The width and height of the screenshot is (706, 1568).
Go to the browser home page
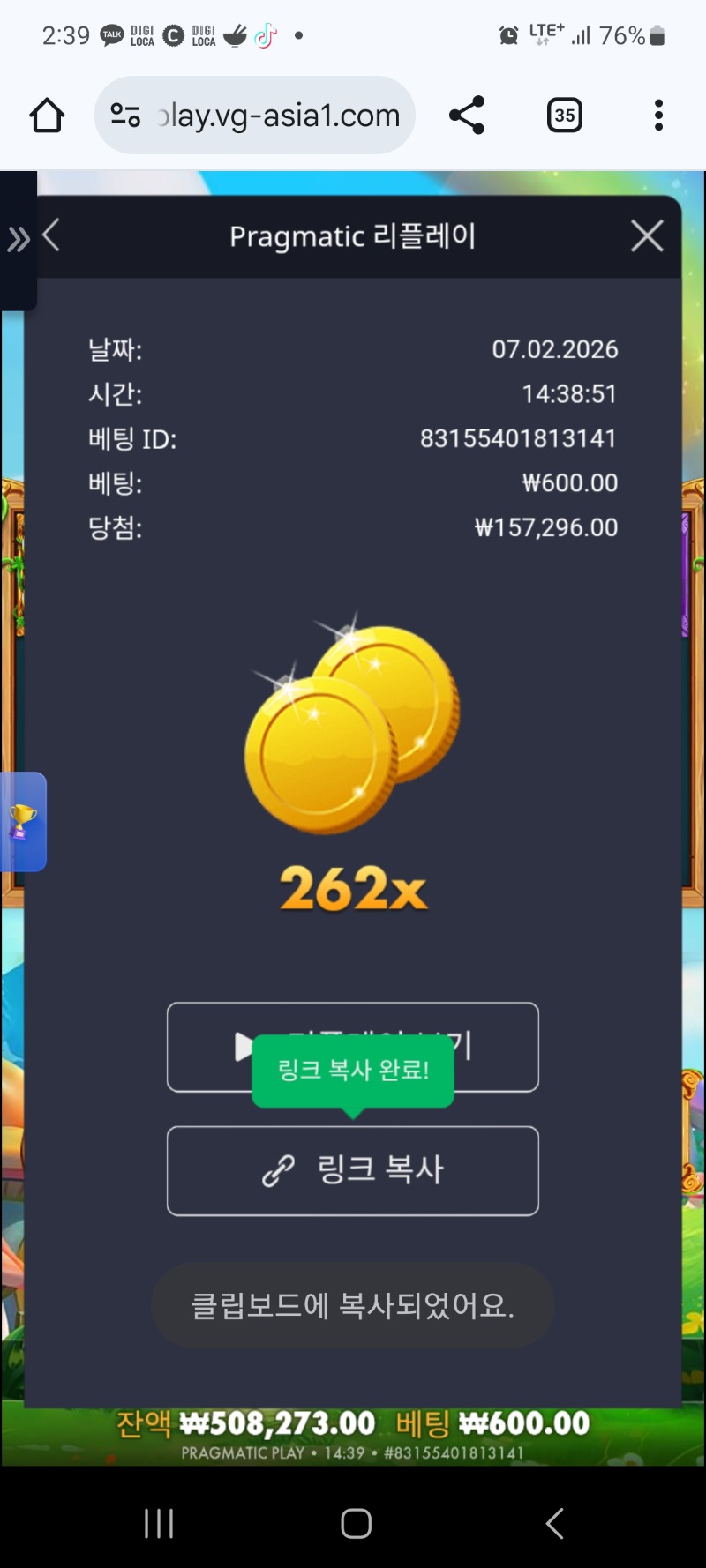[x=47, y=116]
